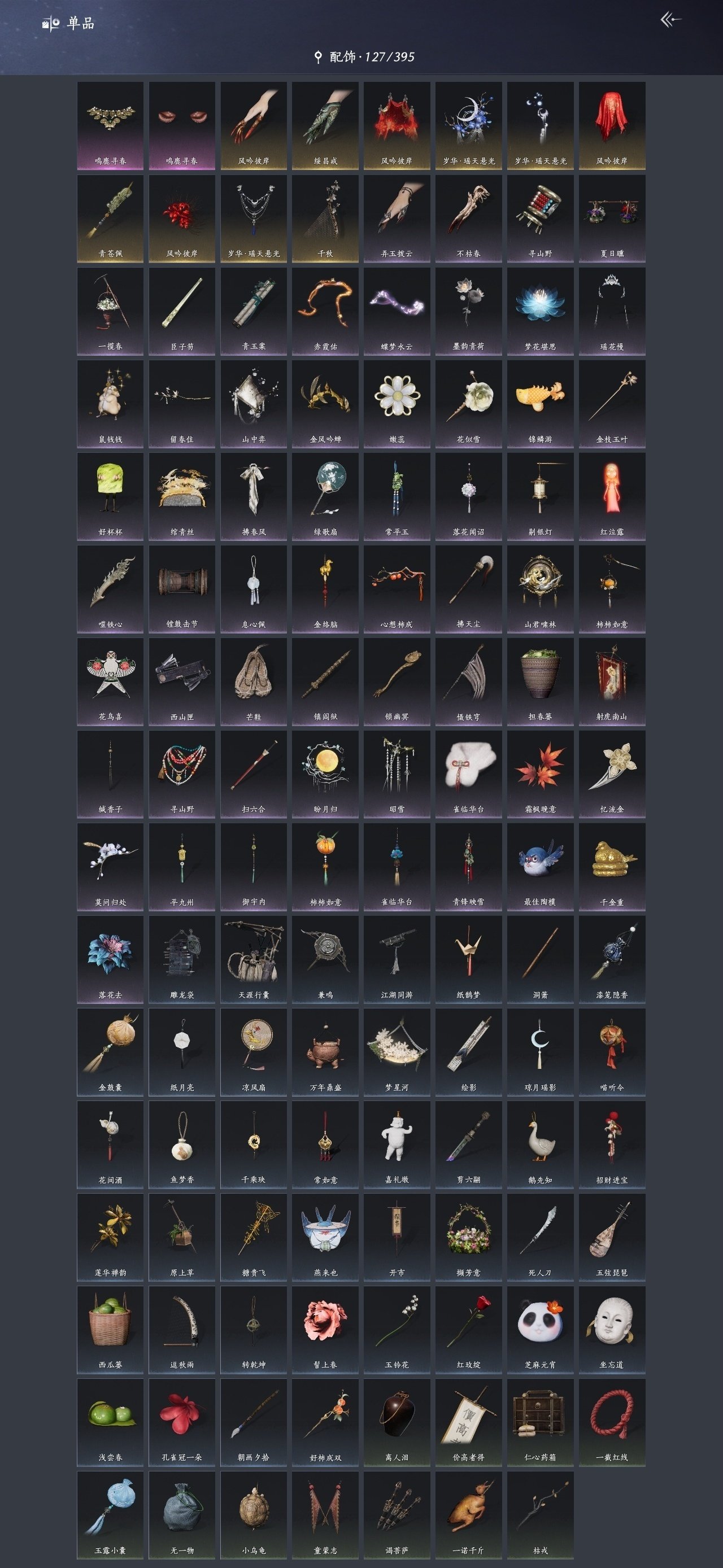
Task: Select the 红泣露 accessory
Action: [x=612, y=496]
